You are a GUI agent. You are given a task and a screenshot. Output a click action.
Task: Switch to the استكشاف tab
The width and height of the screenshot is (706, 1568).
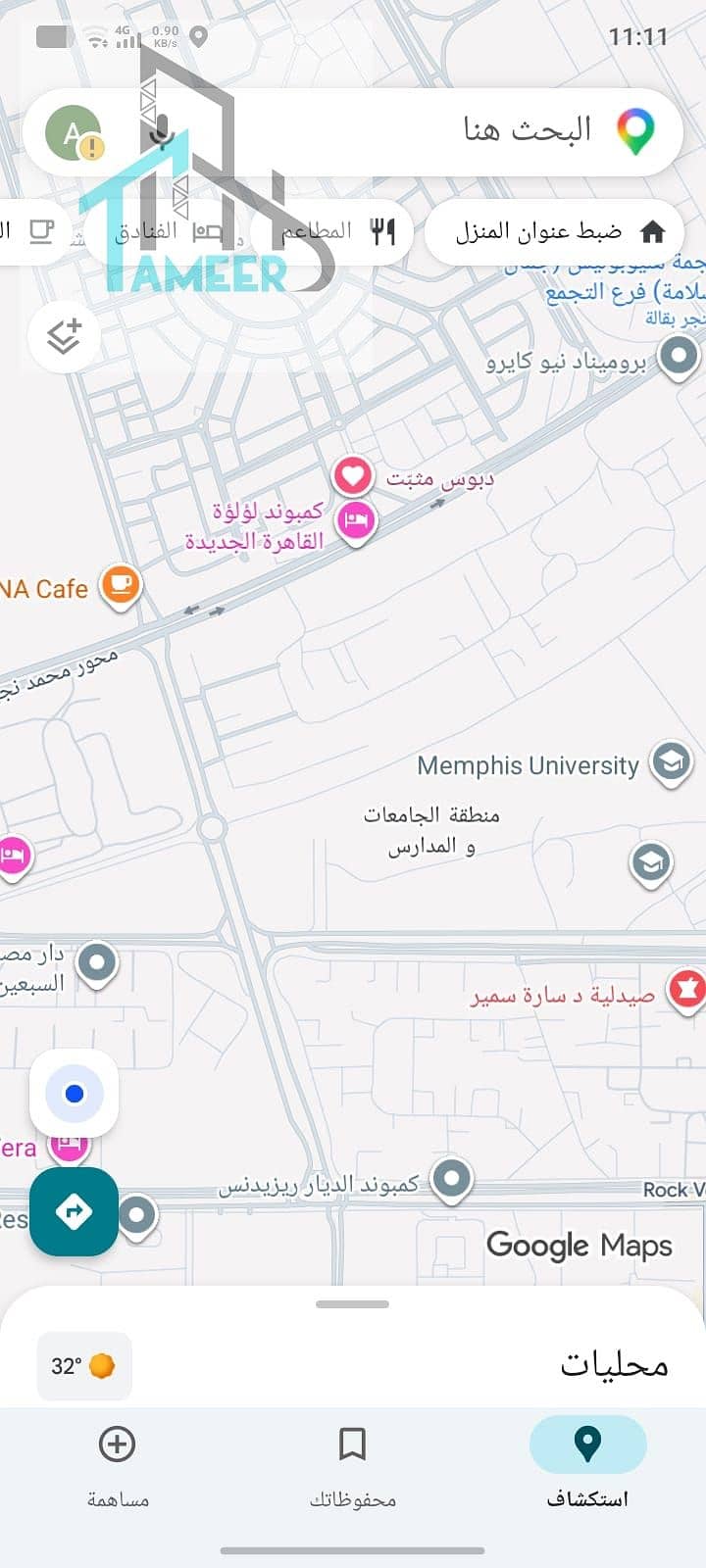tap(587, 1465)
